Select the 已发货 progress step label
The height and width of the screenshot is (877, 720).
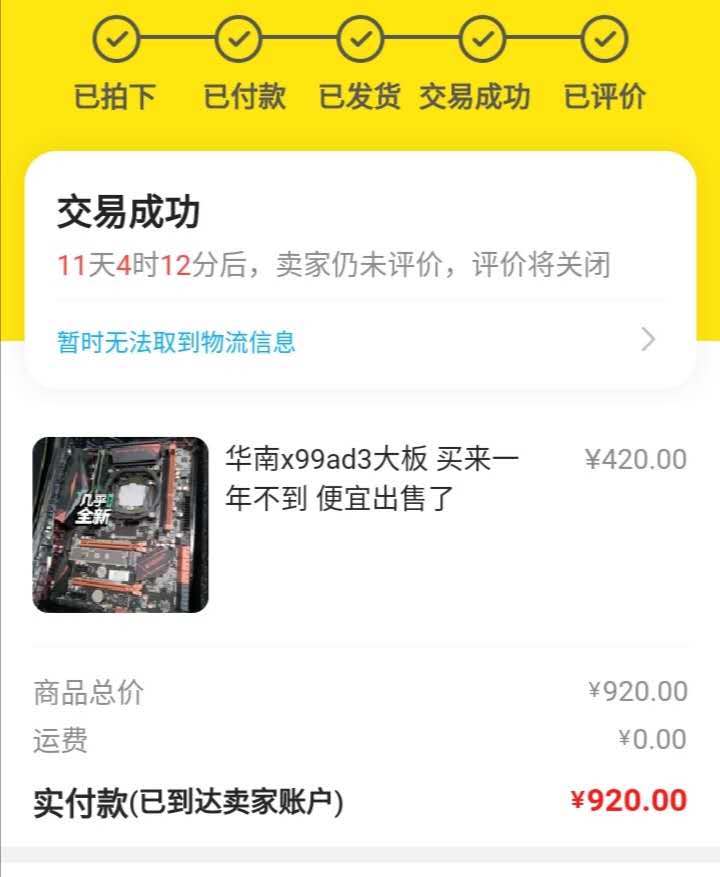359,97
